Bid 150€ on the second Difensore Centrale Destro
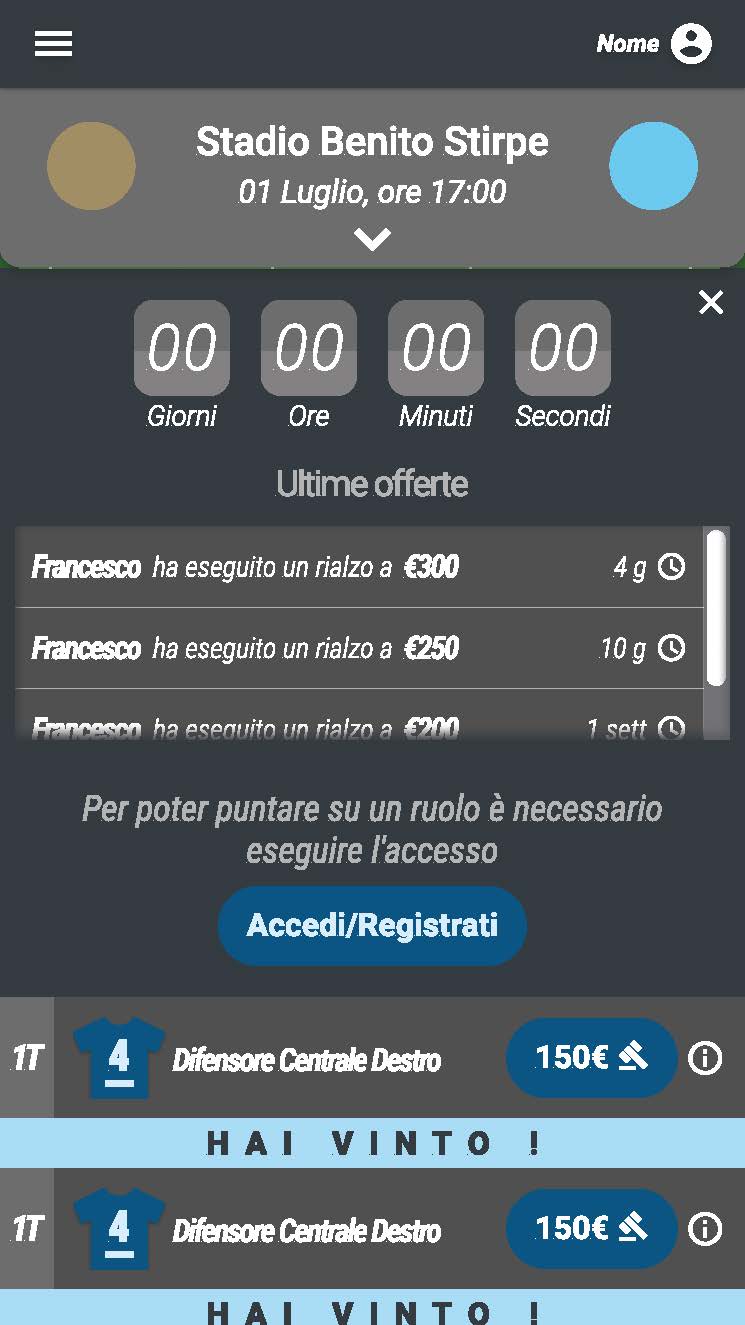 pos(591,1228)
